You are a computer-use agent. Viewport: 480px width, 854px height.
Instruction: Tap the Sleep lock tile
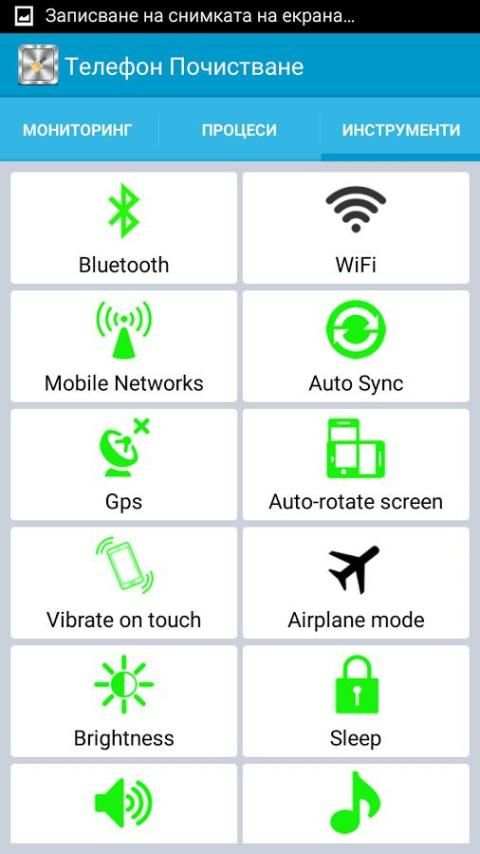pos(356,702)
